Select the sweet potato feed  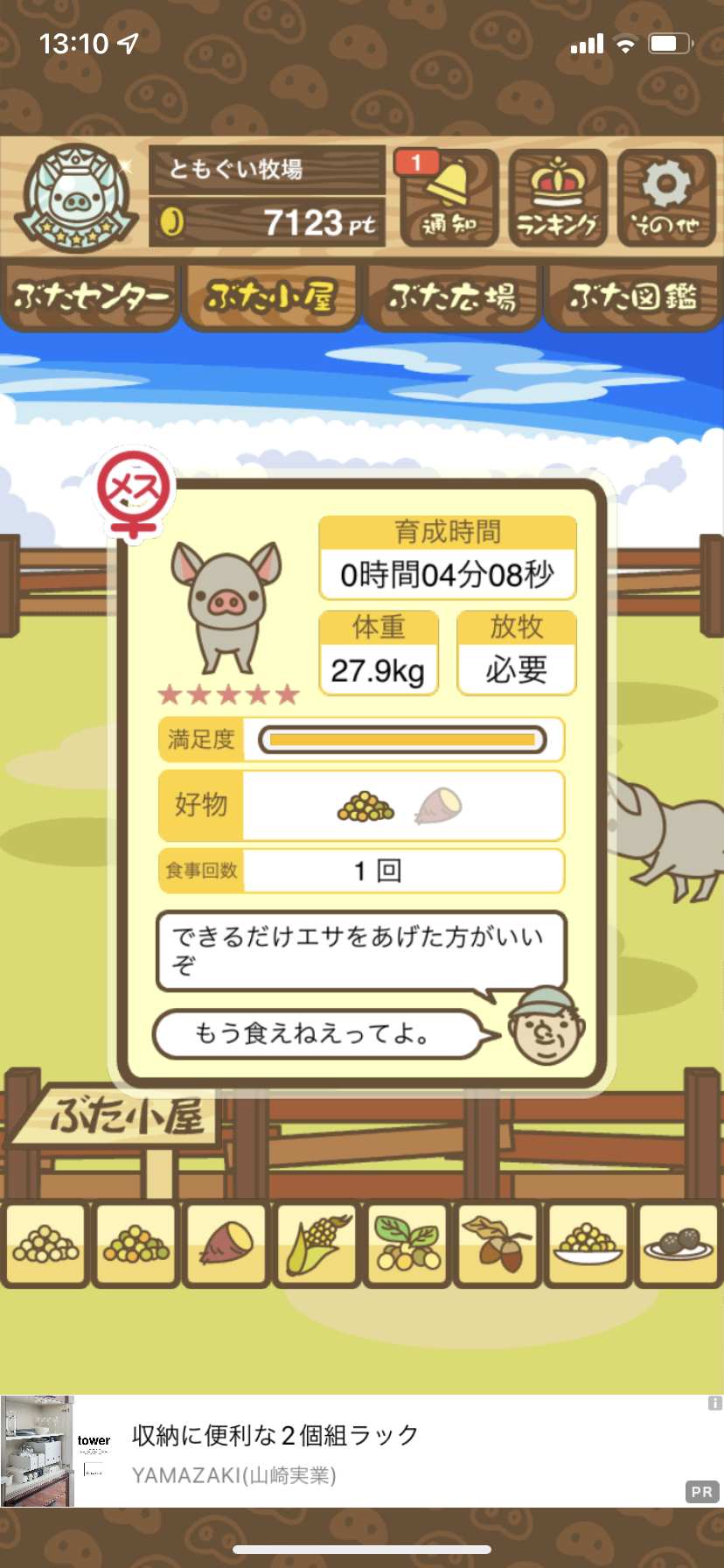coord(226,1244)
